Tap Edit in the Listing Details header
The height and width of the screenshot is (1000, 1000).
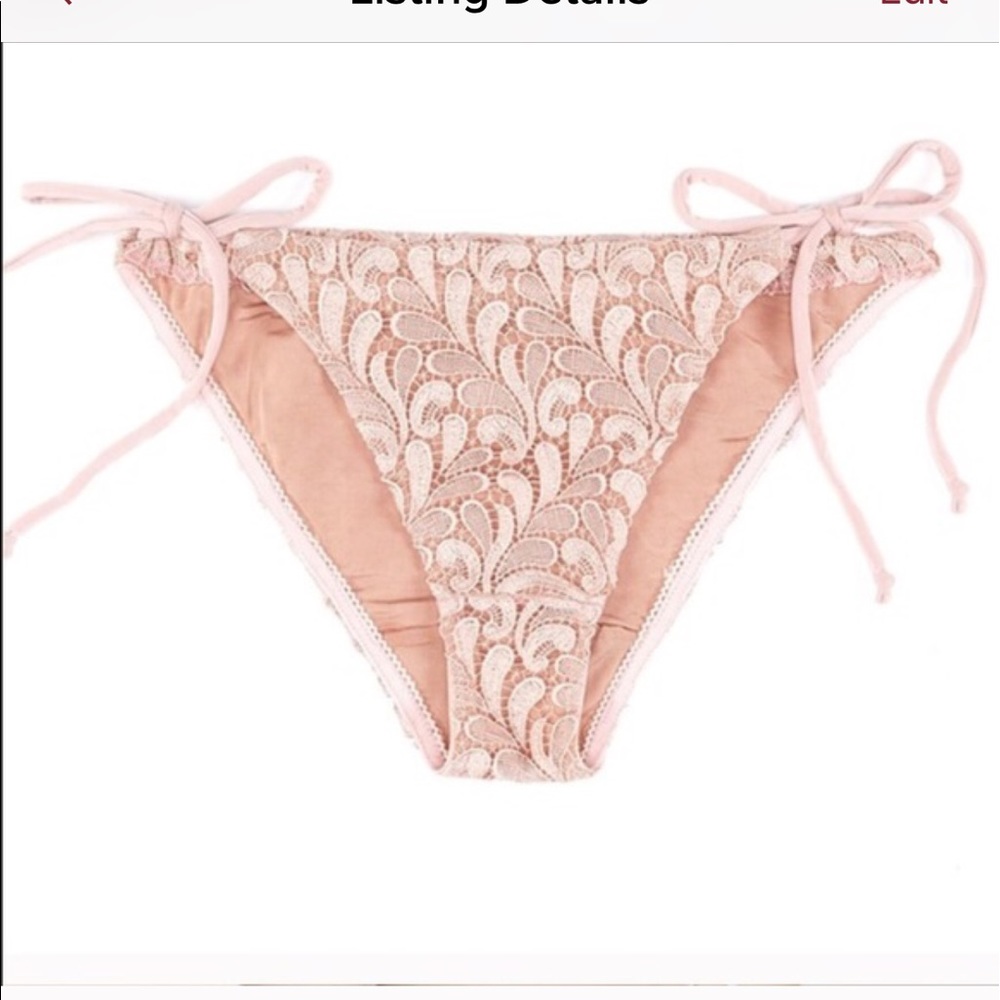(x=912, y=5)
